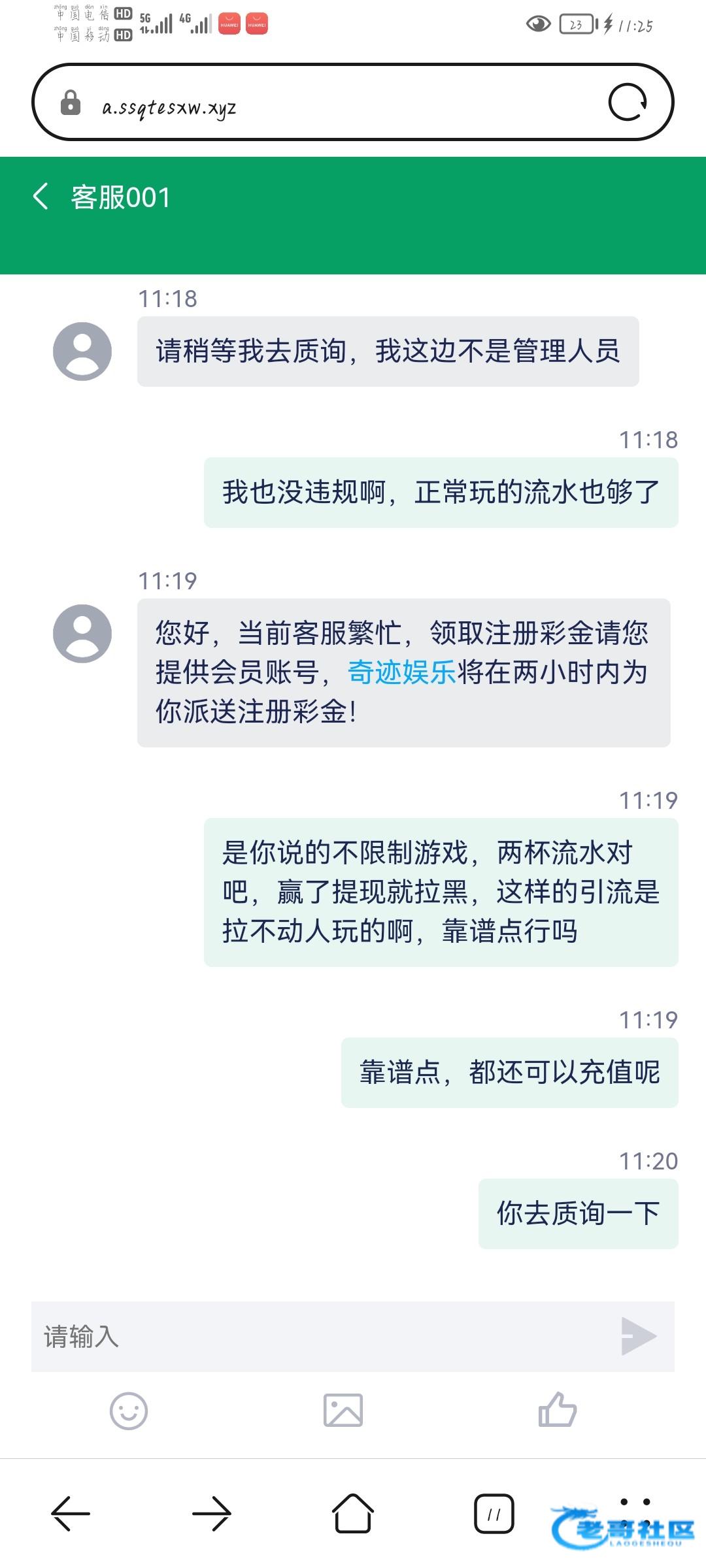
Task: Go to the previous page in browser
Action: click(x=71, y=1513)
